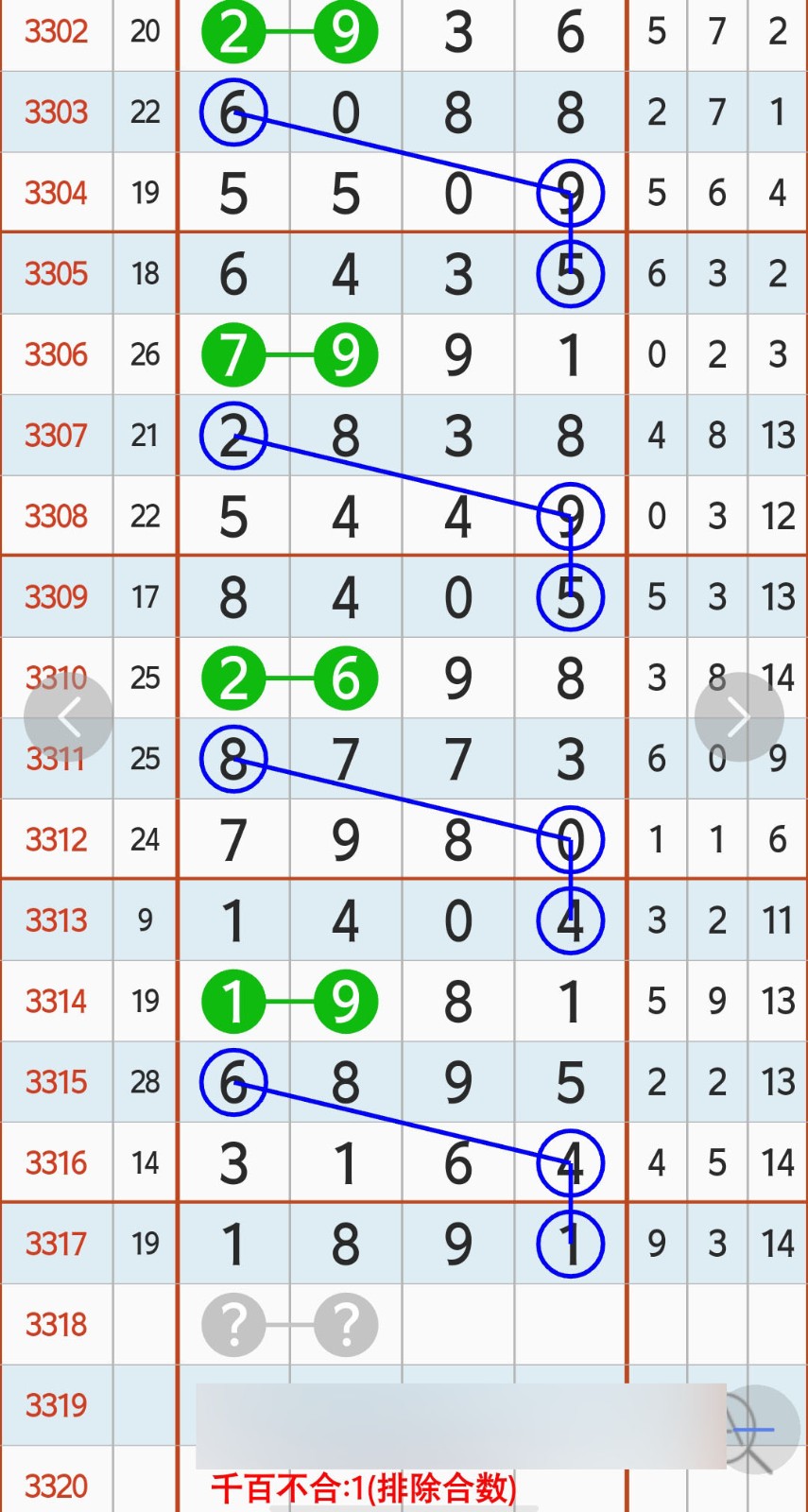
Task: Select the row label 3302 in the leftmost column
Action: point(57,31)
